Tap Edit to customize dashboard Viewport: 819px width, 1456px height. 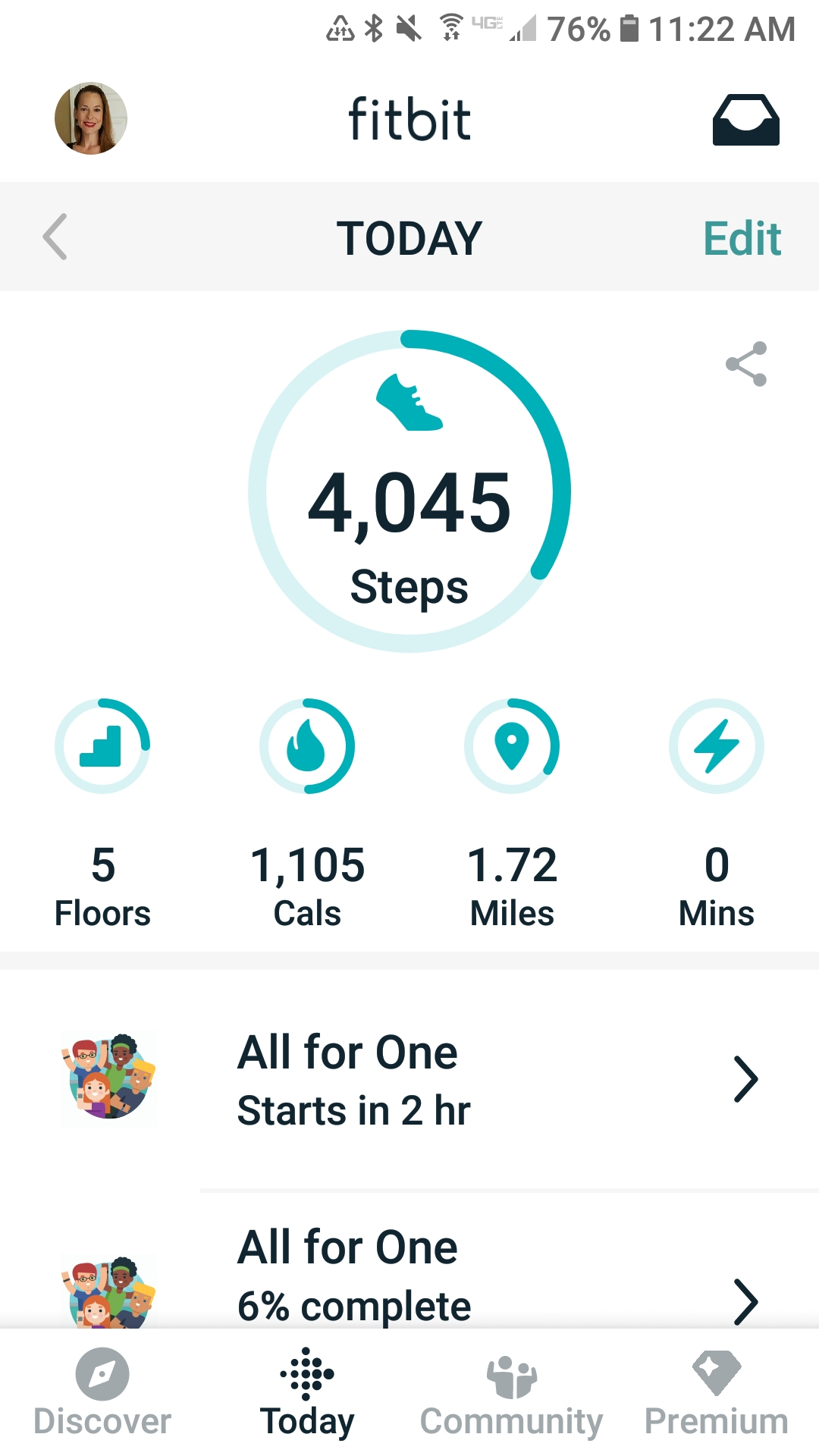coord(741,238)
